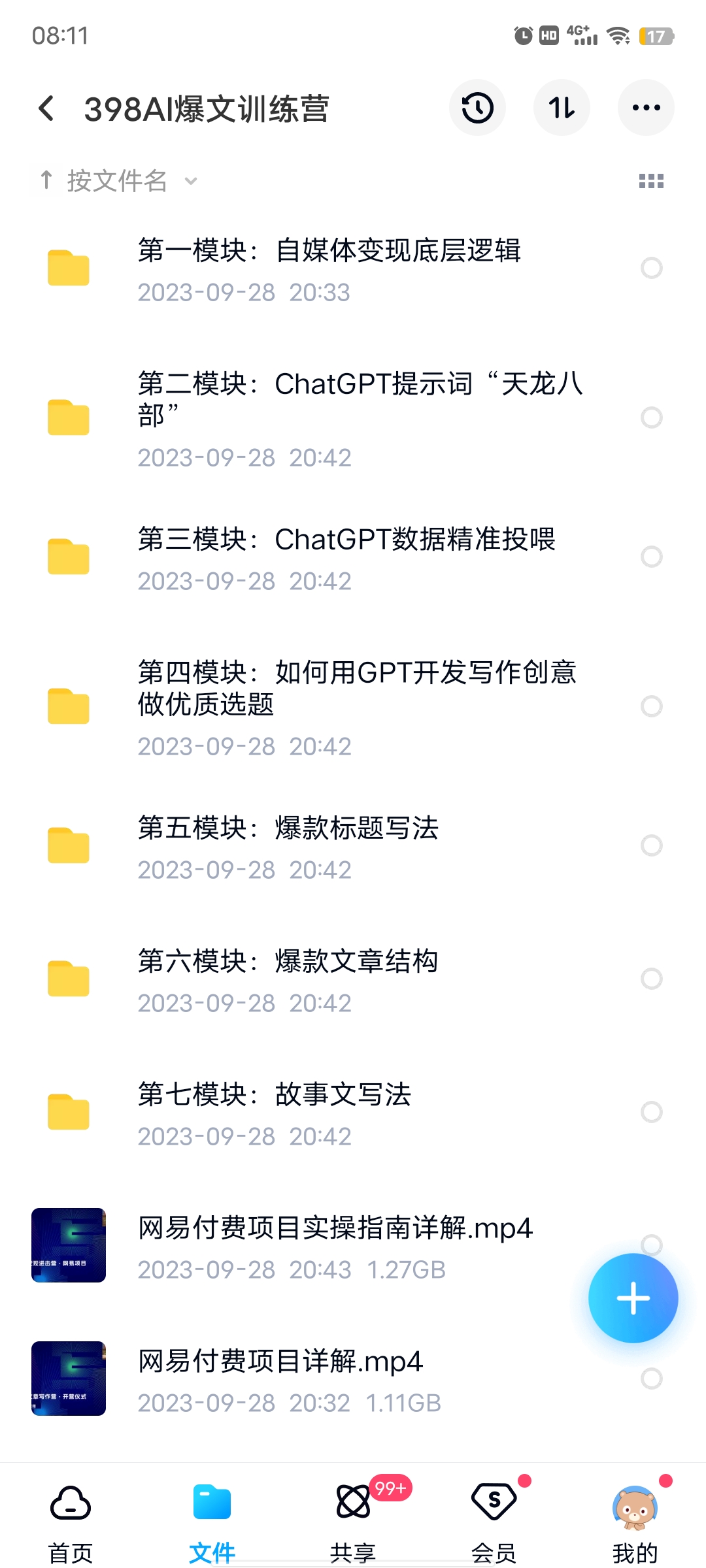Select the checkbox for 网易付费项目详解.mp4
The image size is (706, 1568).
[x=652, y=1379]
